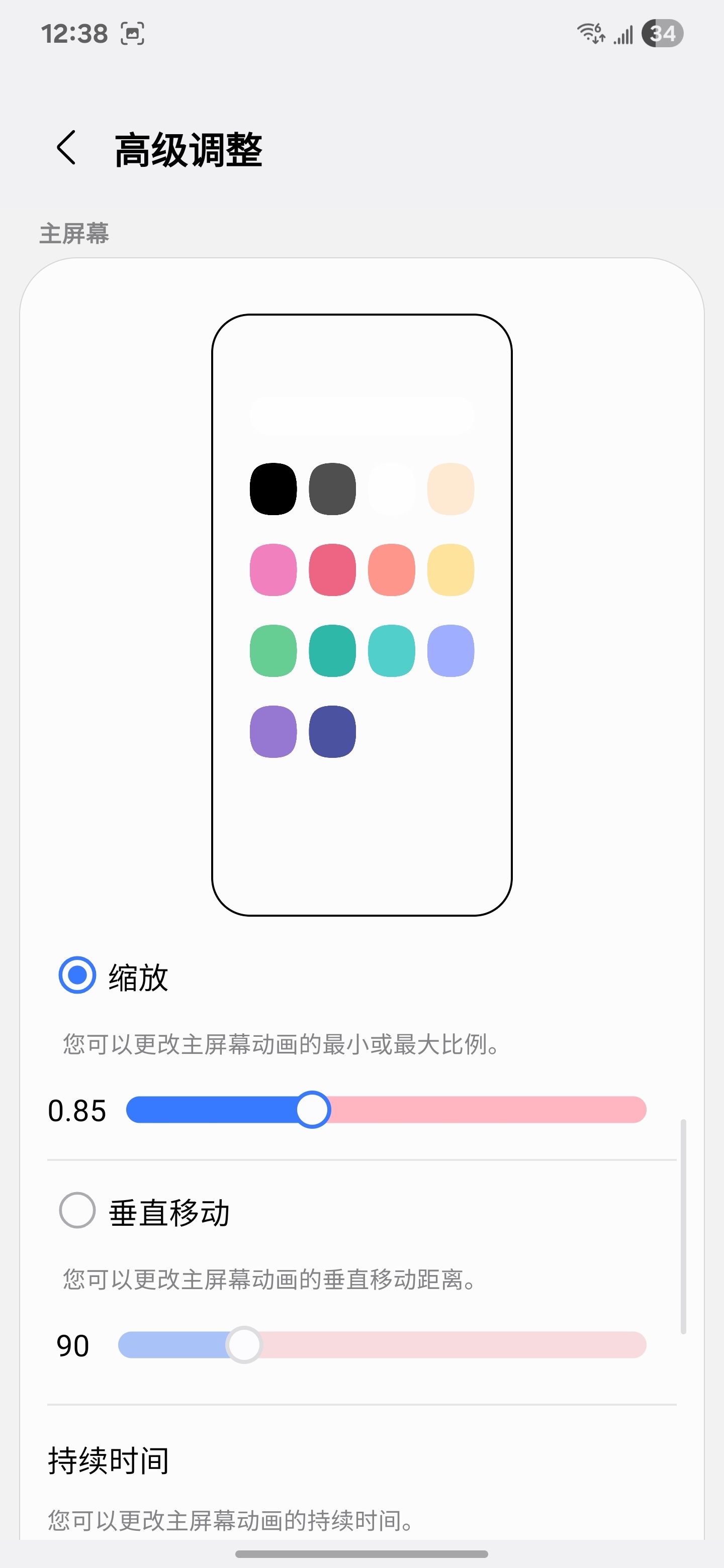Screen dimensions: 724x1568
Task: Tap the 缩放 scale slider track
Action: [386, 1110]
